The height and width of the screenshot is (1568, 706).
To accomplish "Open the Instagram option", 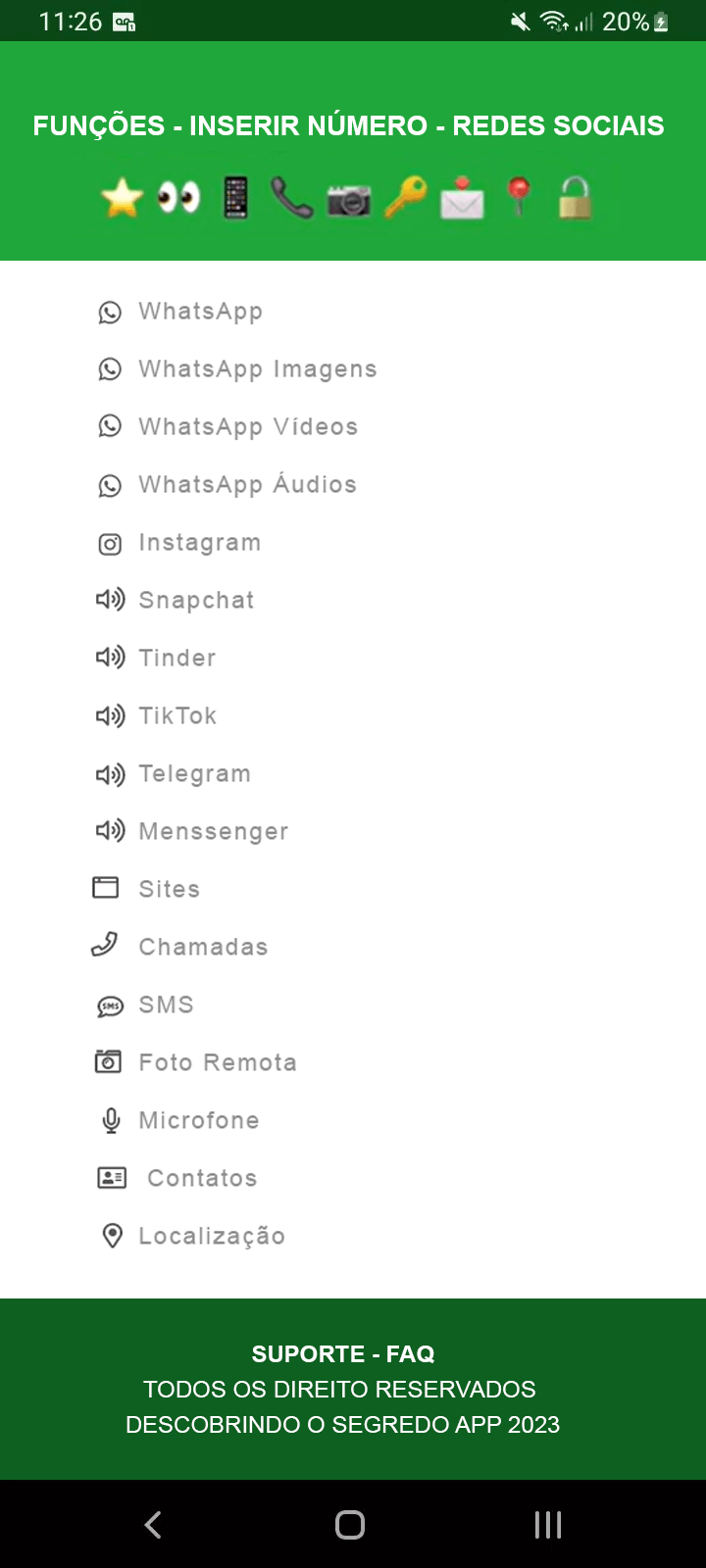I will click(x=199, y=543).
